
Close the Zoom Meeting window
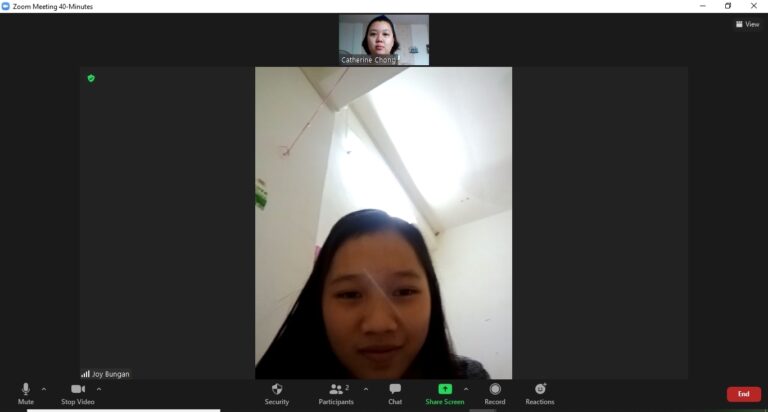tap(754, 6)
